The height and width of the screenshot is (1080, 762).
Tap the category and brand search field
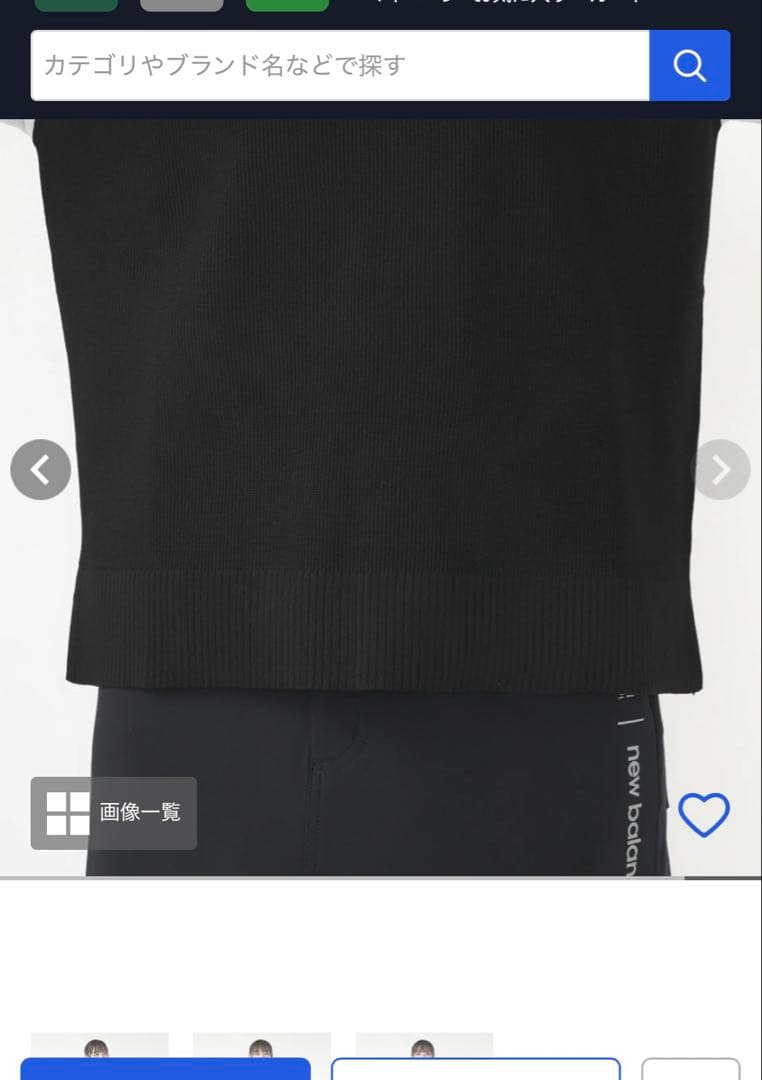(340, 66)
